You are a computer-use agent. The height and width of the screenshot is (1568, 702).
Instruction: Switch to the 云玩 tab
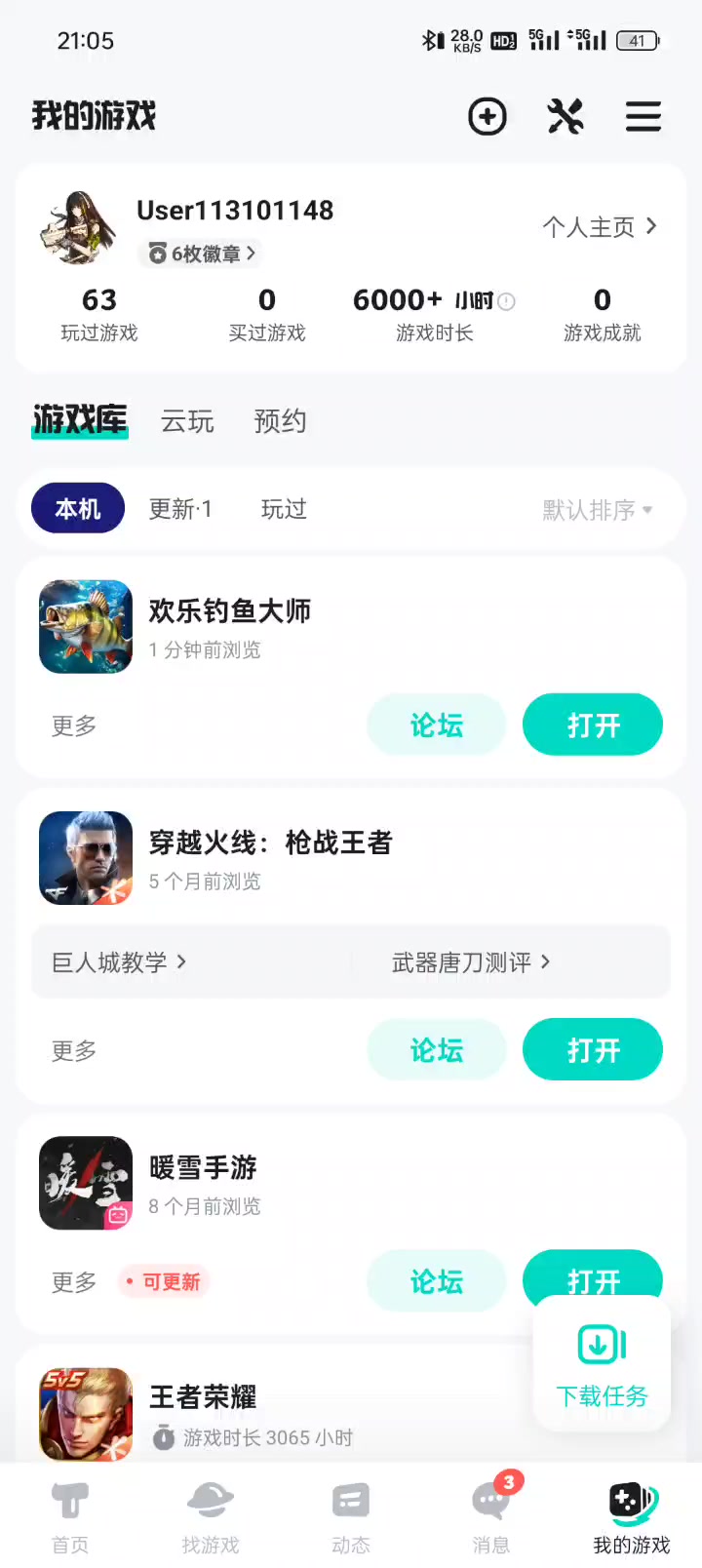187,421
